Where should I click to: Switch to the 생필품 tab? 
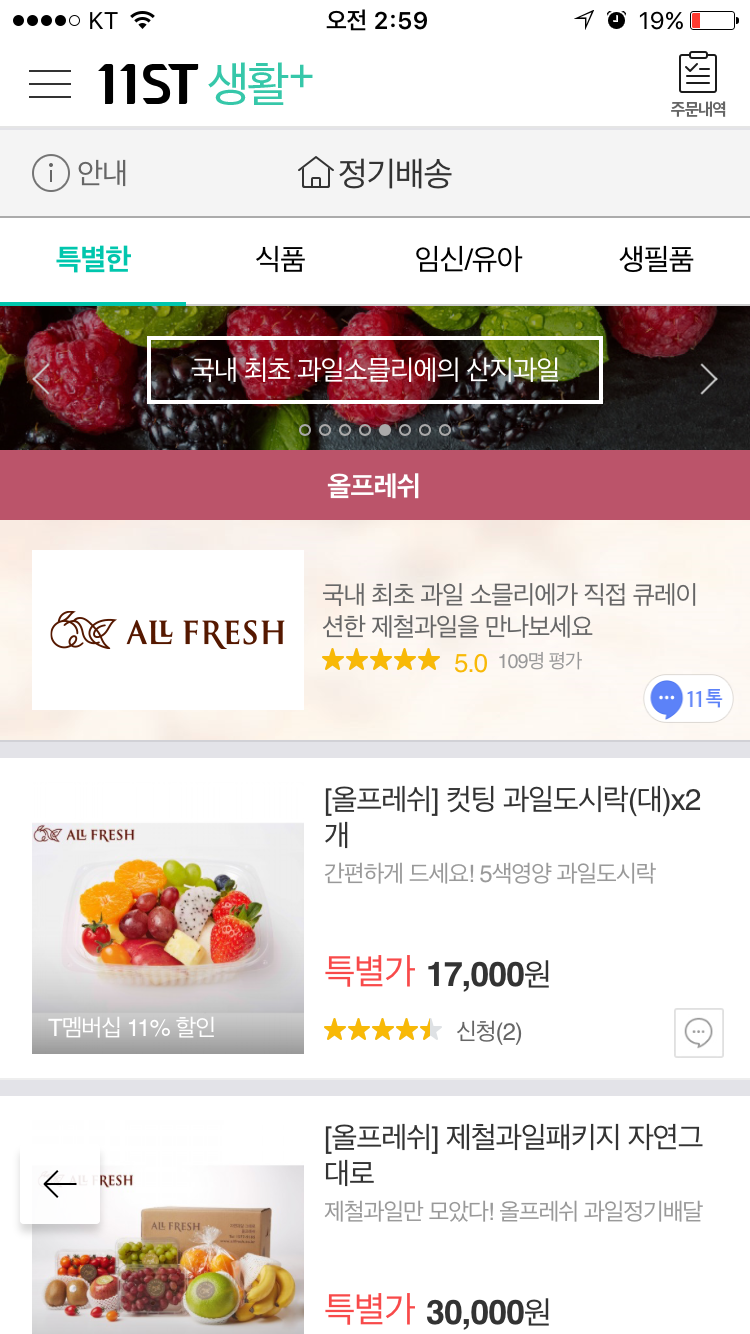(x=656, y=261)
